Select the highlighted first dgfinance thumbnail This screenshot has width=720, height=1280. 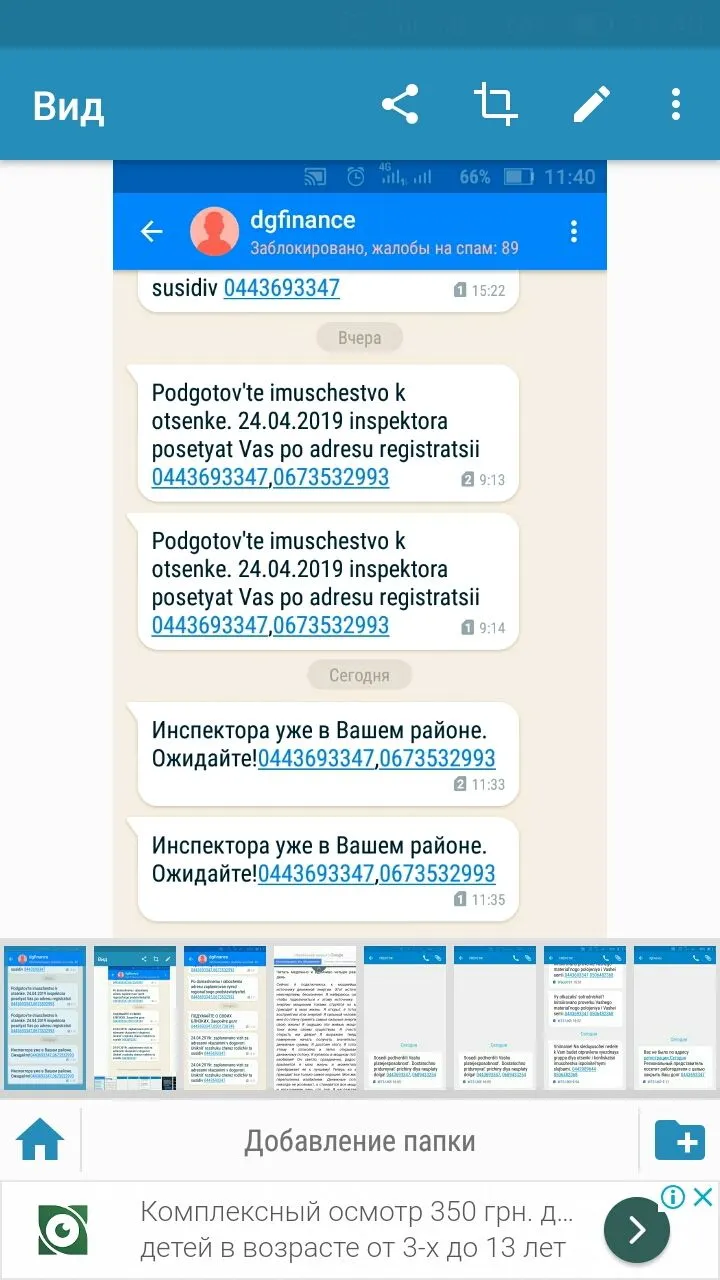pos(45,1017)
